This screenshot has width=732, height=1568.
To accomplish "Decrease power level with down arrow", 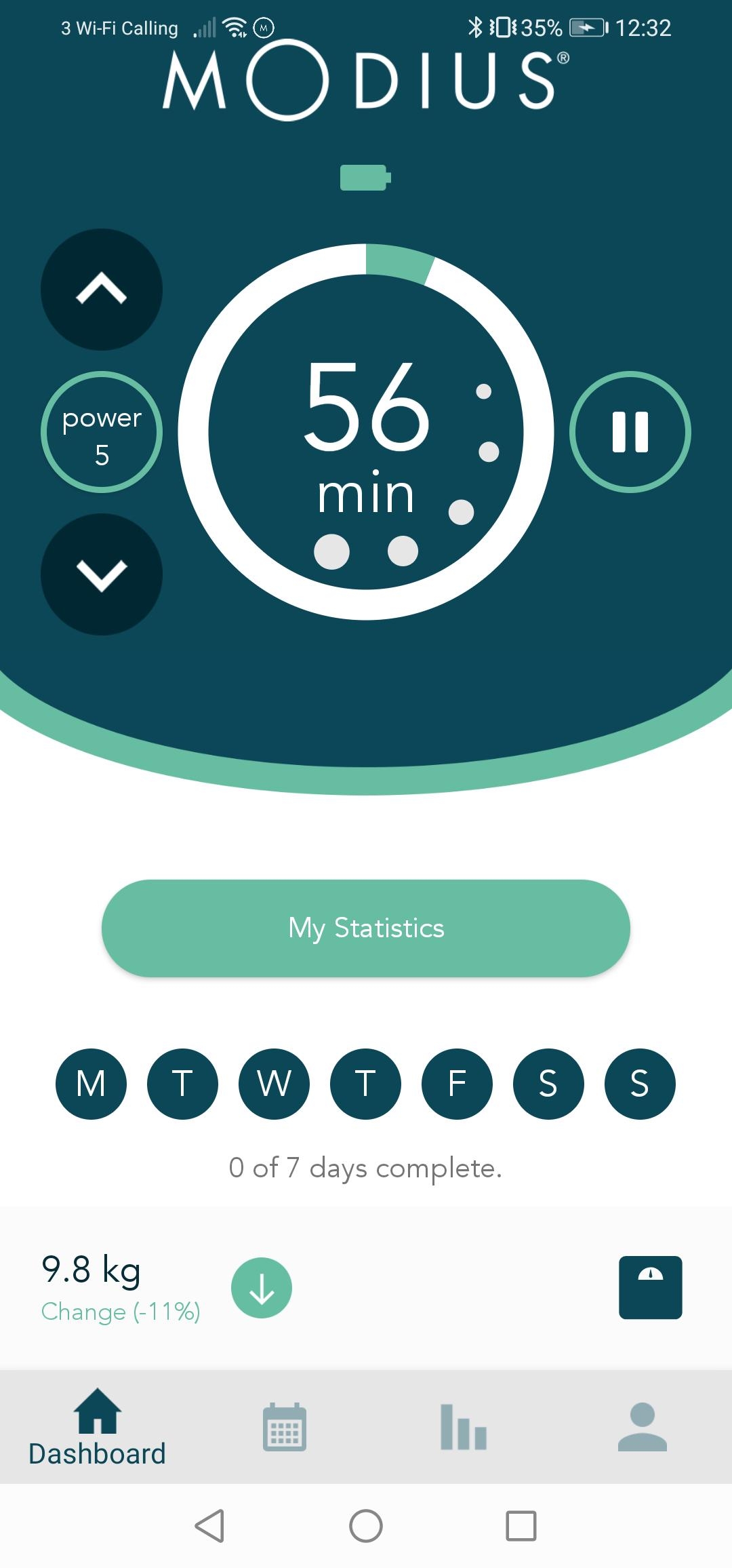I will 102,574.
